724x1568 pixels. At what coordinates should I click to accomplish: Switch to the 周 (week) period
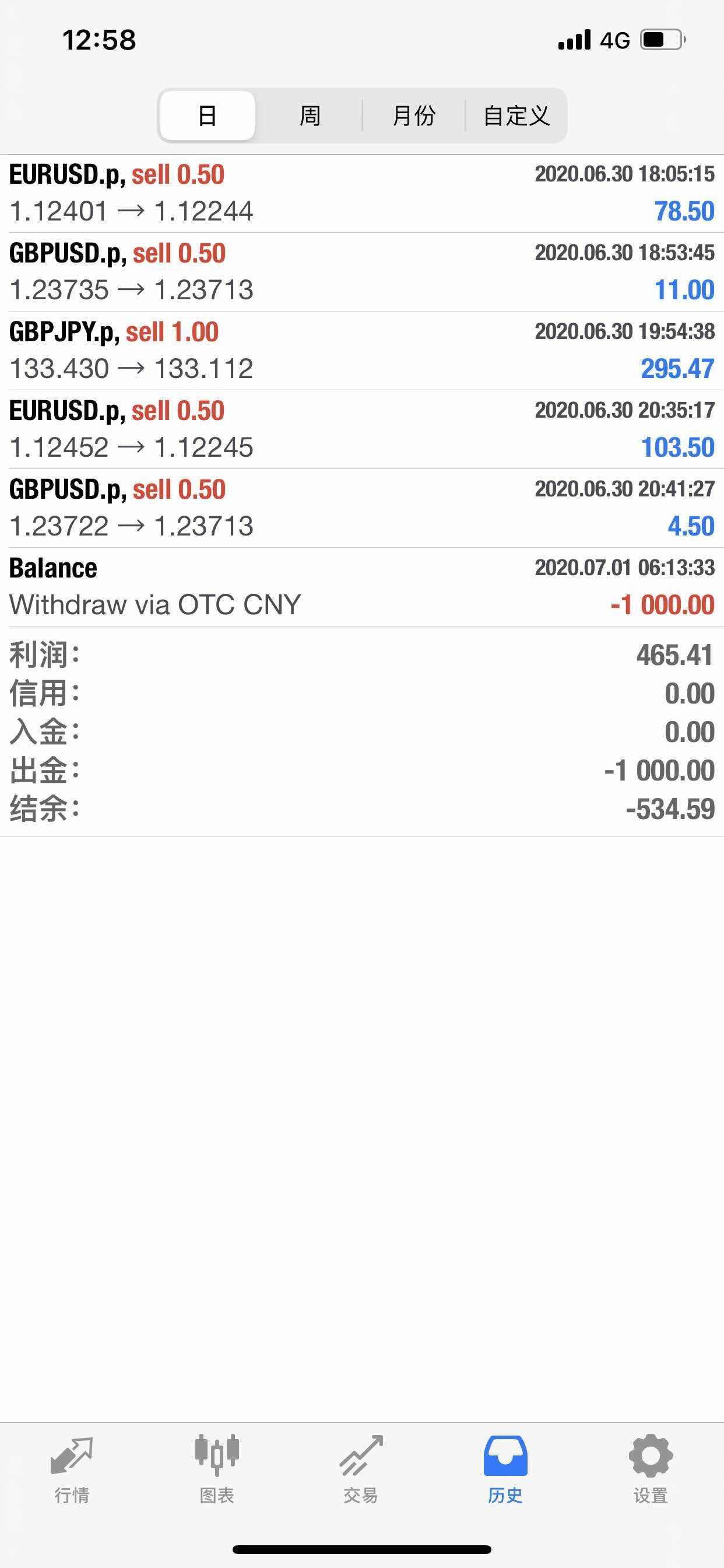point(310,116)
